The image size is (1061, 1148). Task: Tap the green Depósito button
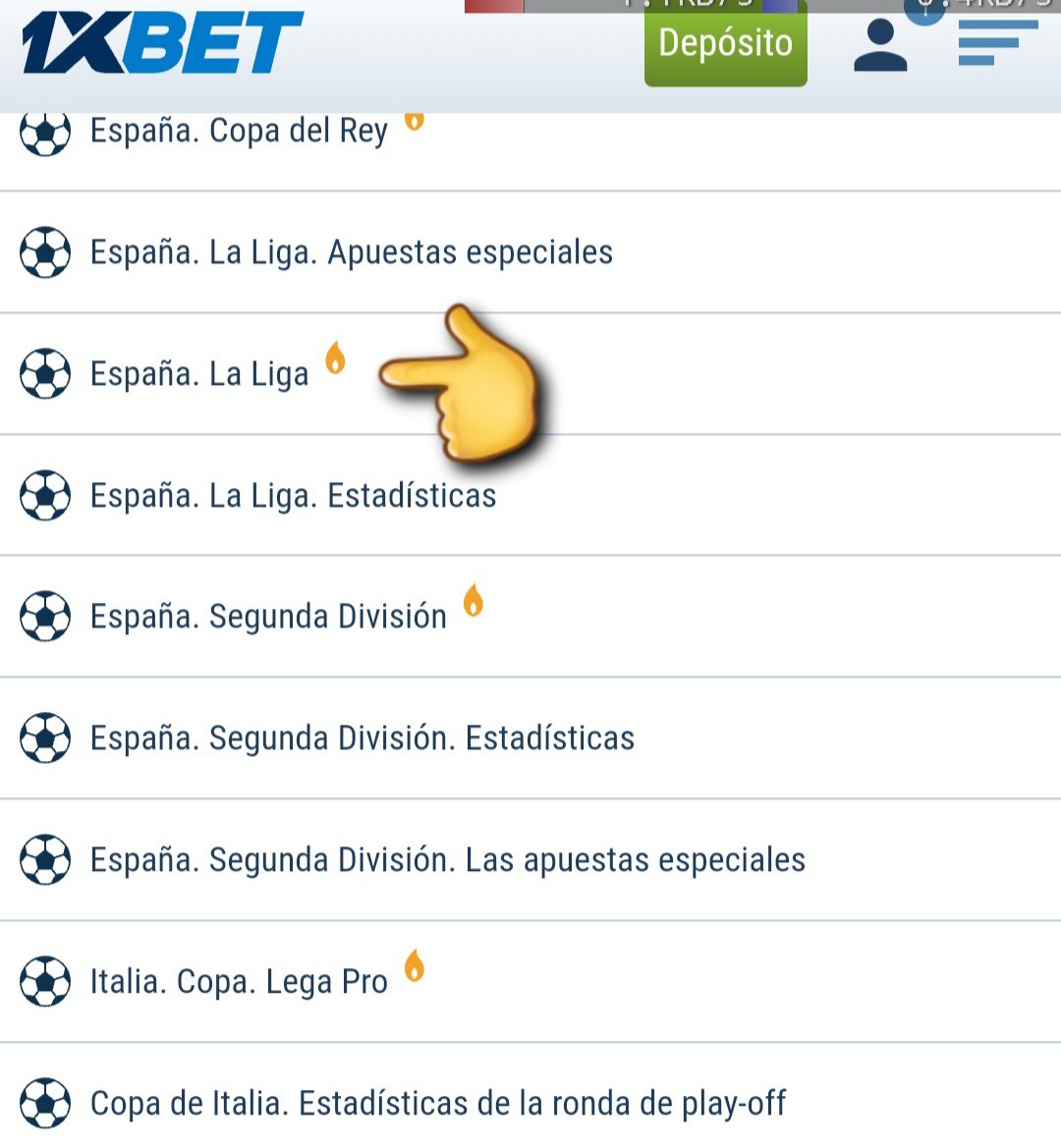(725, 45)
